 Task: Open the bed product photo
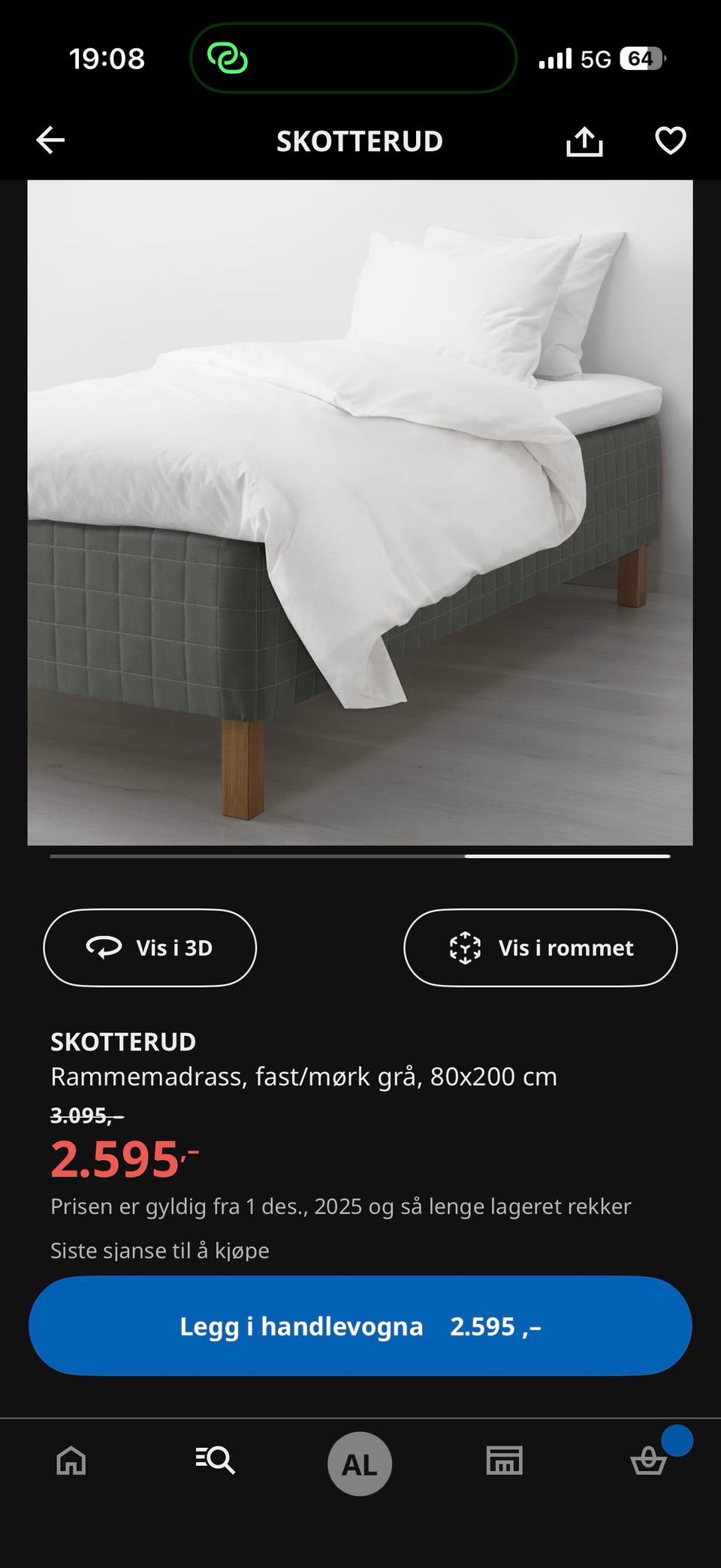point(360,513)
